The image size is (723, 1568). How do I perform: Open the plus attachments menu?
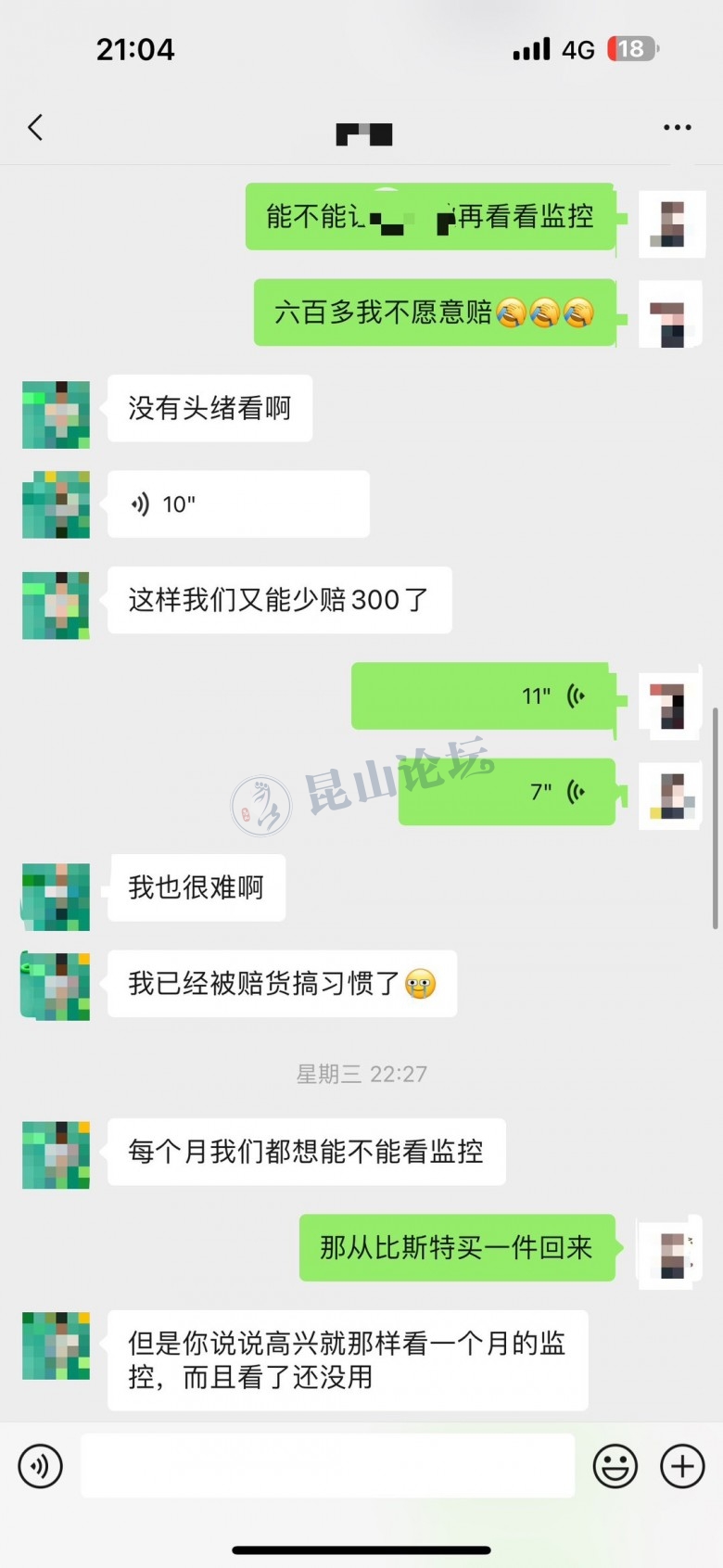click(682, 1466)
